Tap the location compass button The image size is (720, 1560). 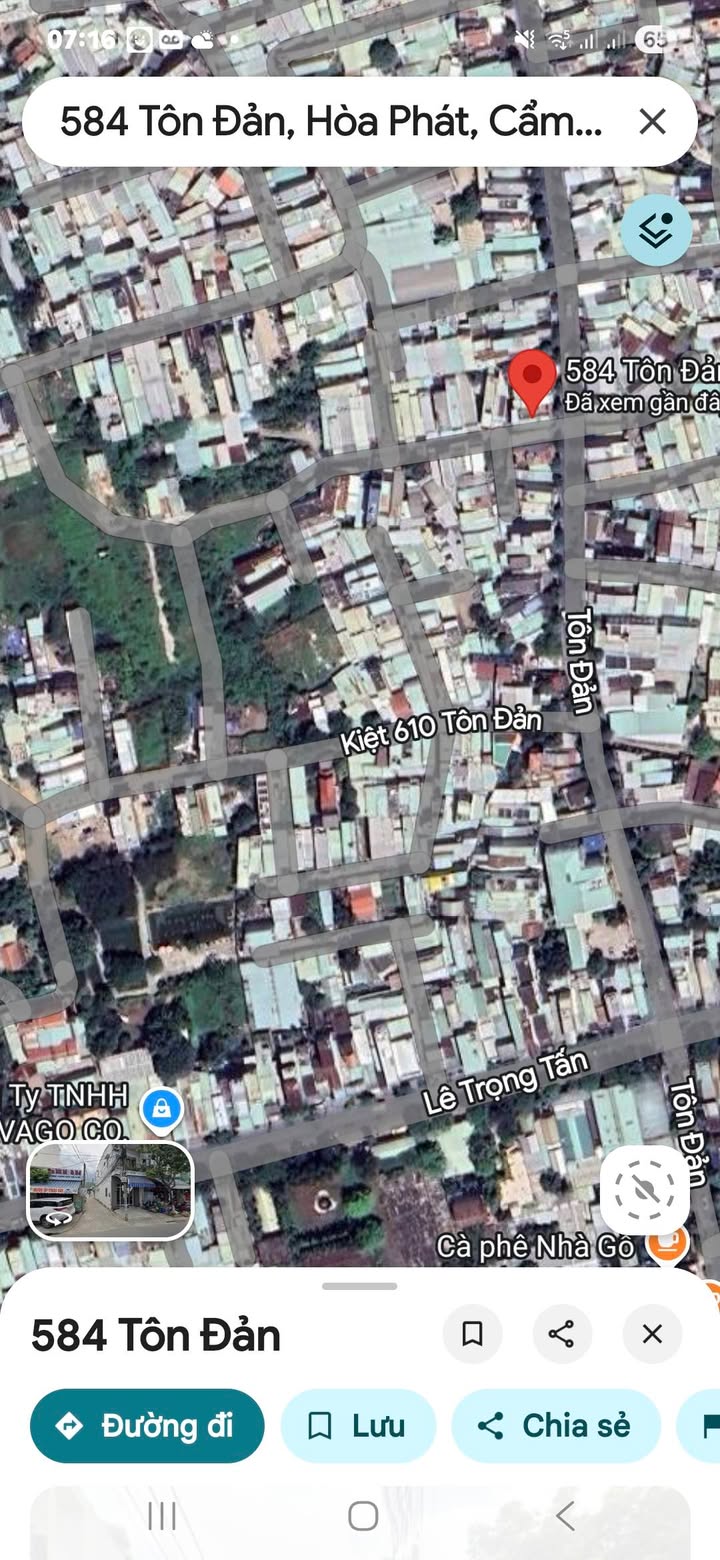click(644, 1189)
